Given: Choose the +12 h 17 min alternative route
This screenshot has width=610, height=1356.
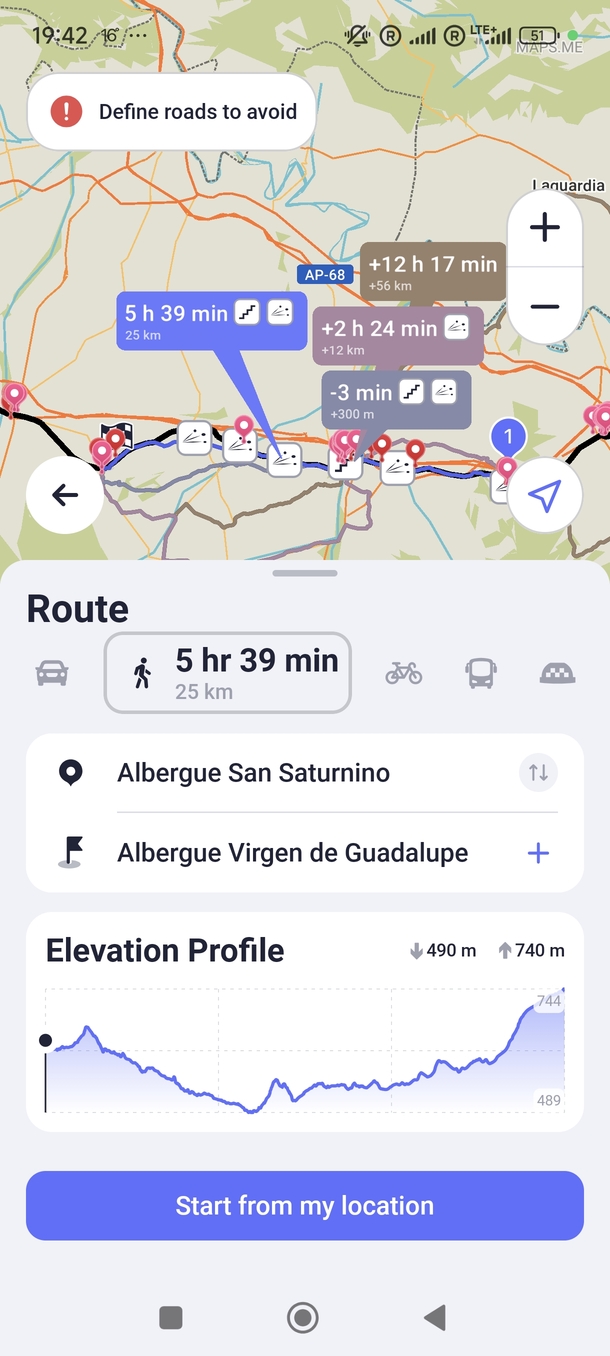Looking at the screenshot, I should click(432, 271).
